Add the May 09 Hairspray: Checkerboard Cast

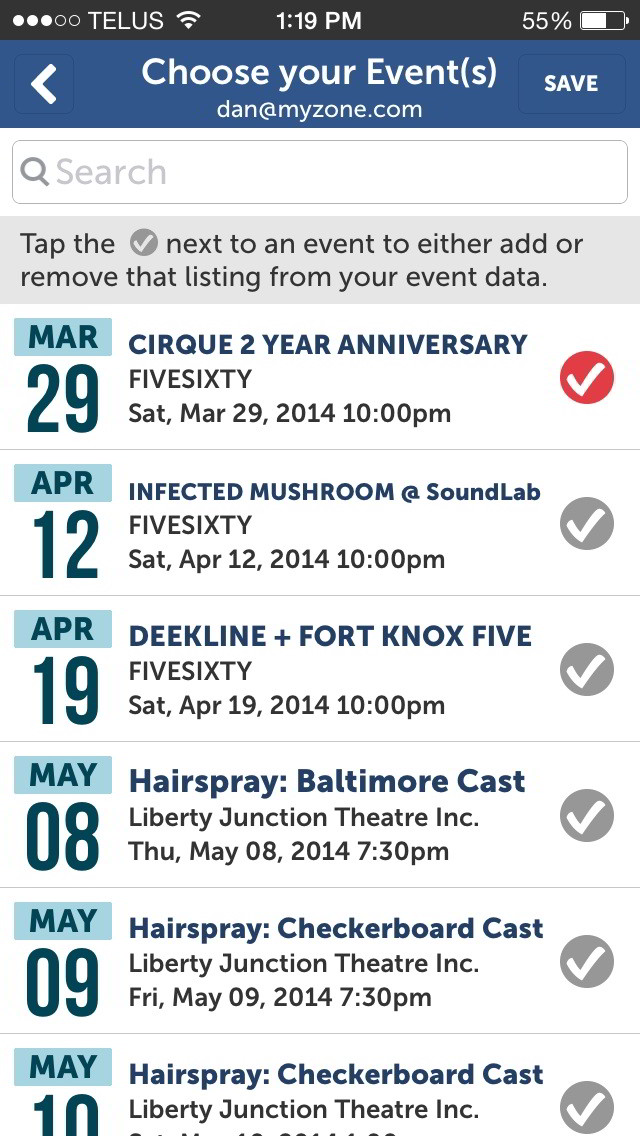pyautogui.click(x=587, y=961)
